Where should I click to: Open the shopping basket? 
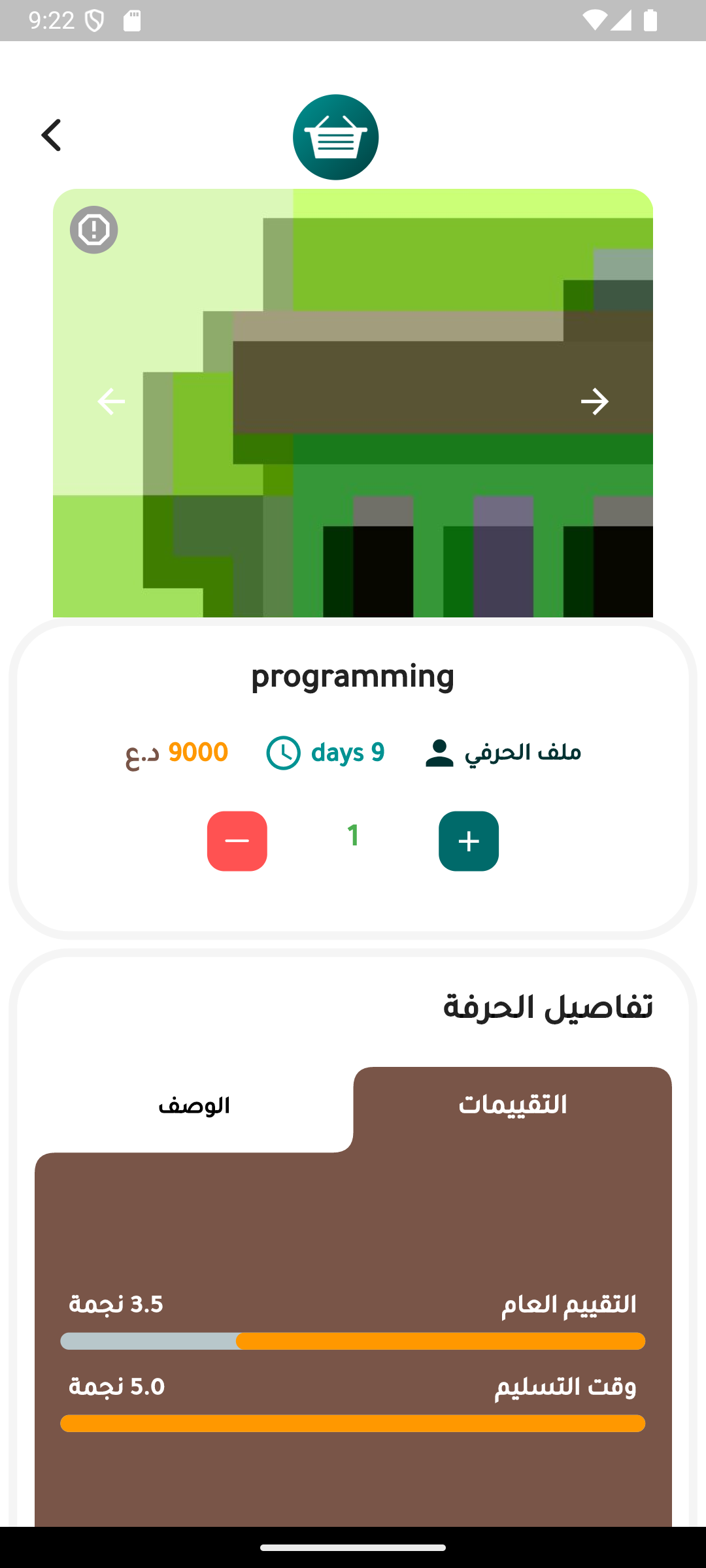(x=335, y=137)
